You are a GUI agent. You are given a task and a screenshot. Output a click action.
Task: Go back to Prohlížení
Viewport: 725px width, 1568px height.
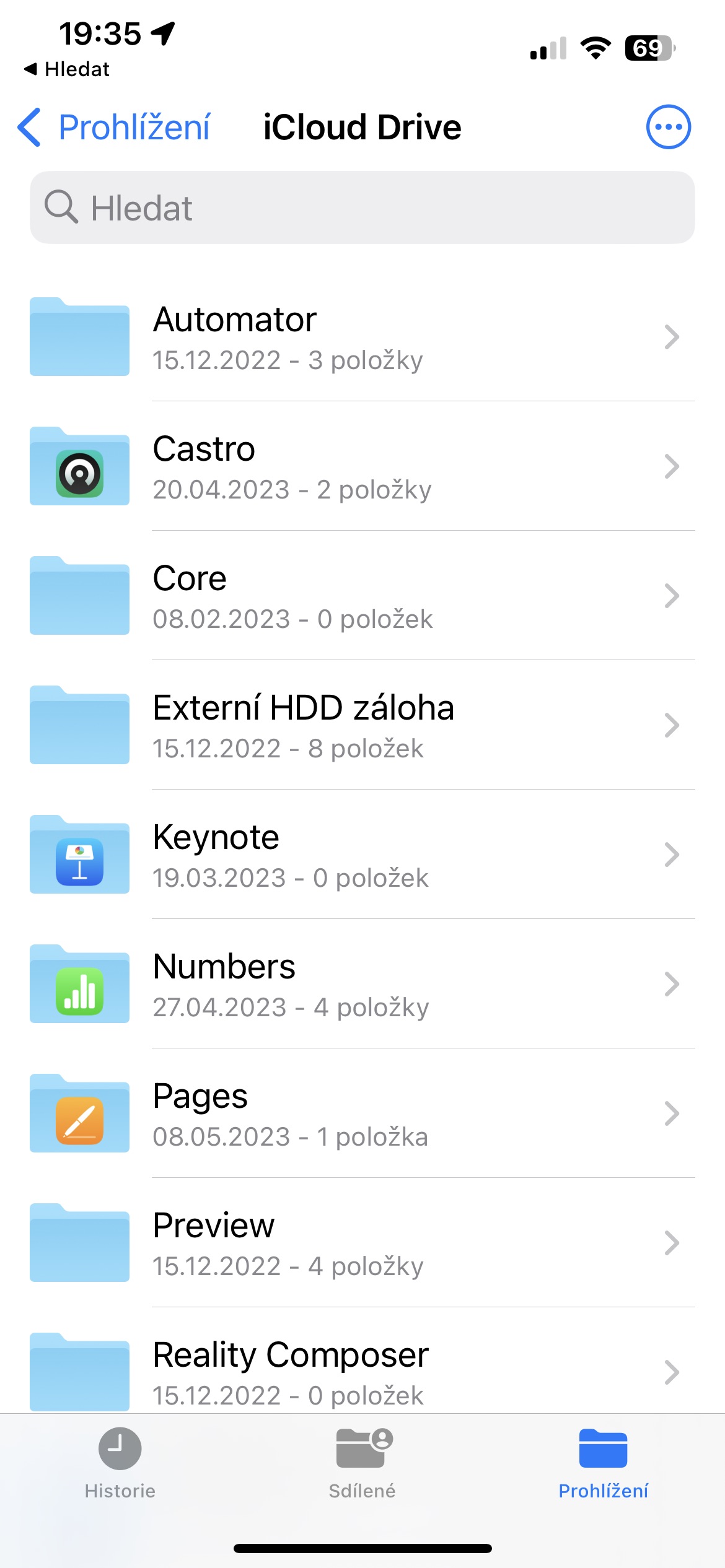pos(114,127)
